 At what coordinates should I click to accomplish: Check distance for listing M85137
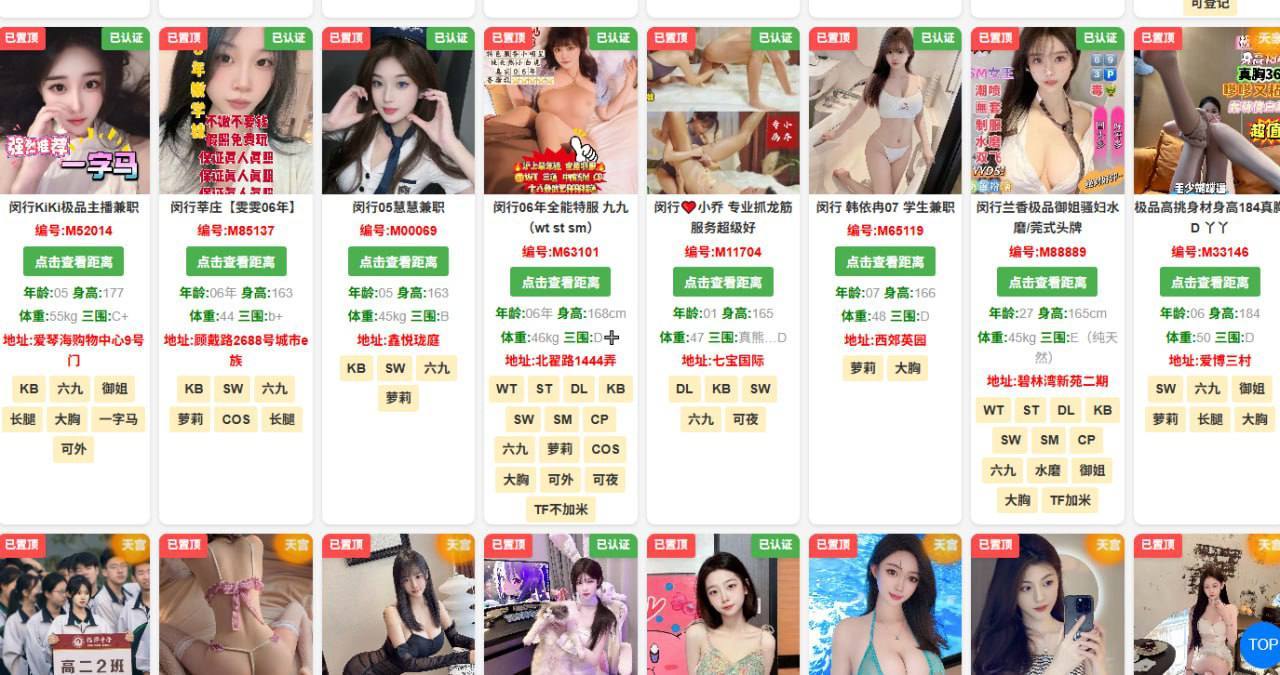coord(236,262)
